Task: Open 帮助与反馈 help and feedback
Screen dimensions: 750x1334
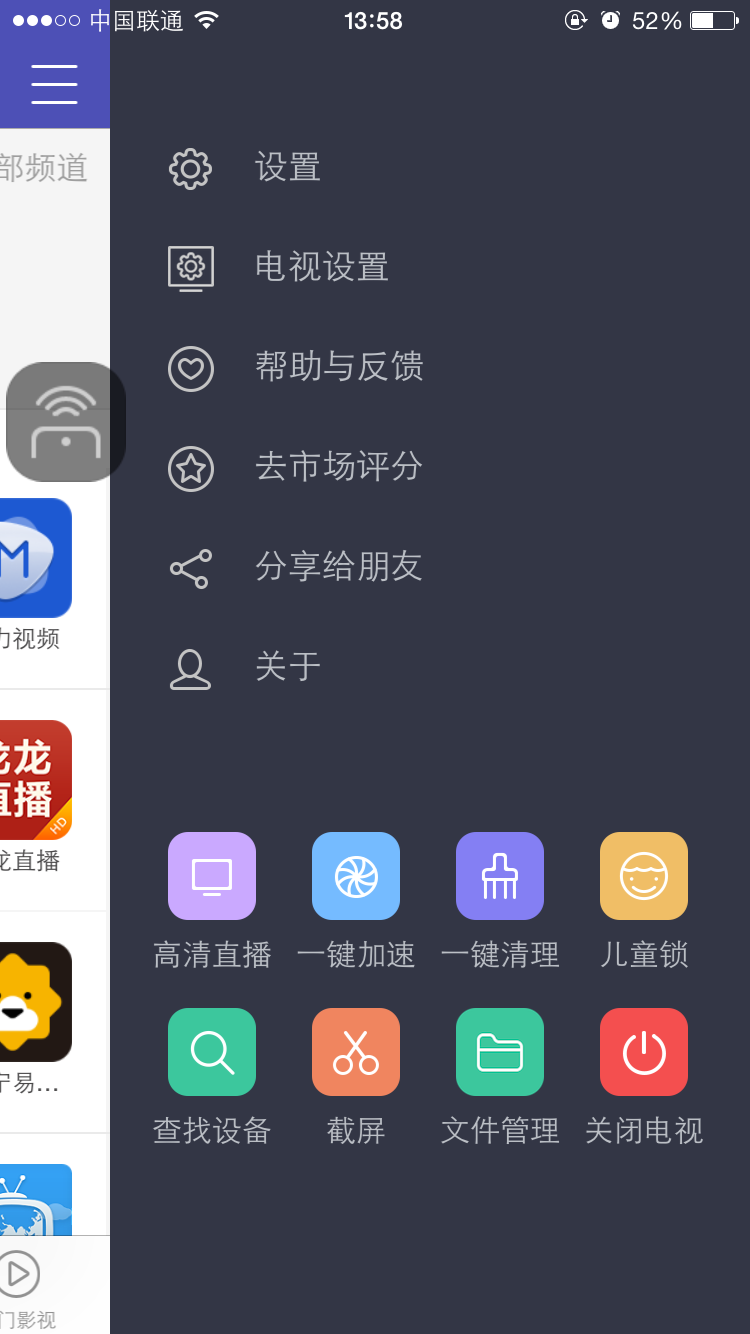Action: [x=338, y=367]
